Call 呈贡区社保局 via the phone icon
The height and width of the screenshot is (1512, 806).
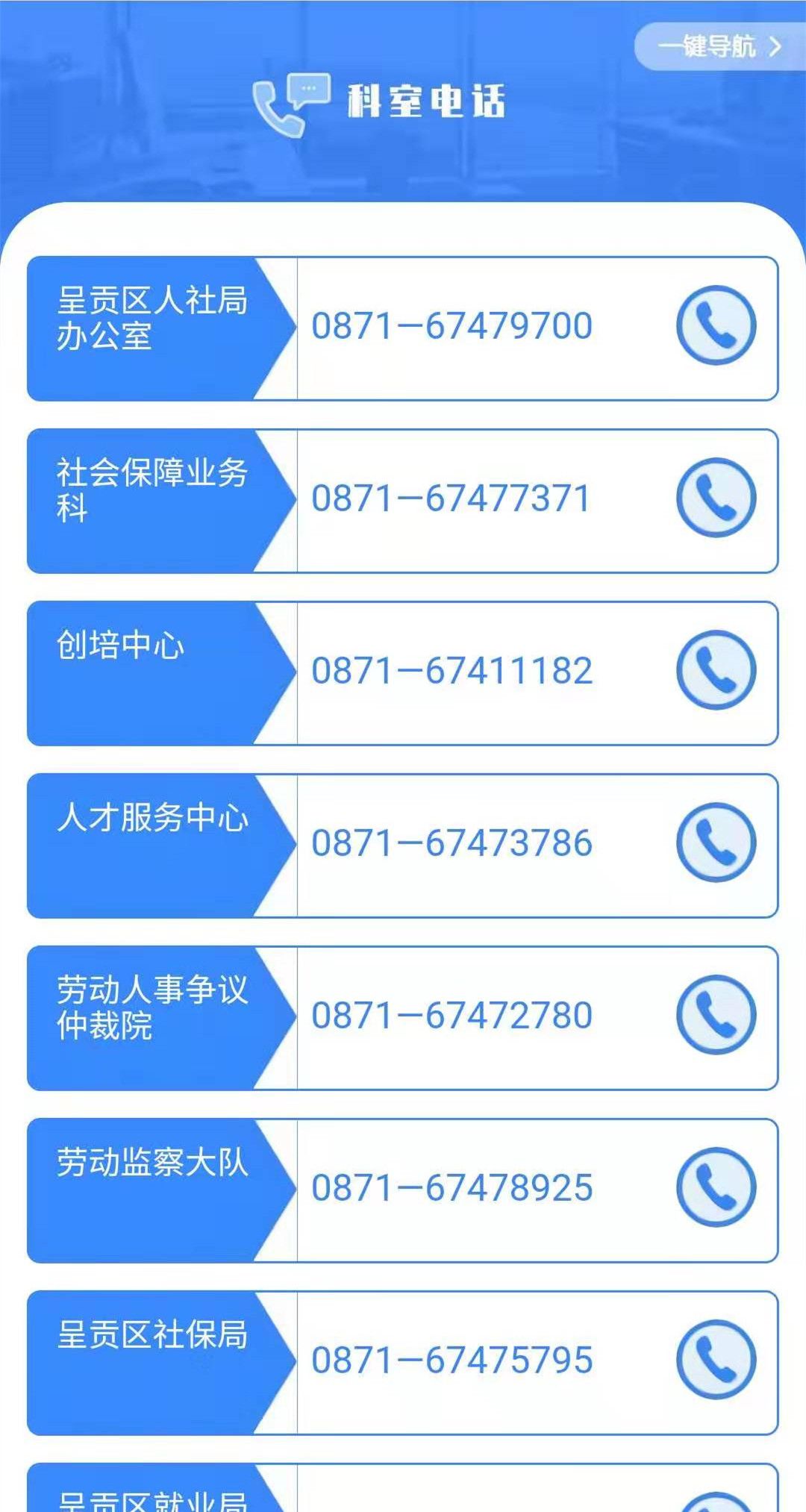716,1360
